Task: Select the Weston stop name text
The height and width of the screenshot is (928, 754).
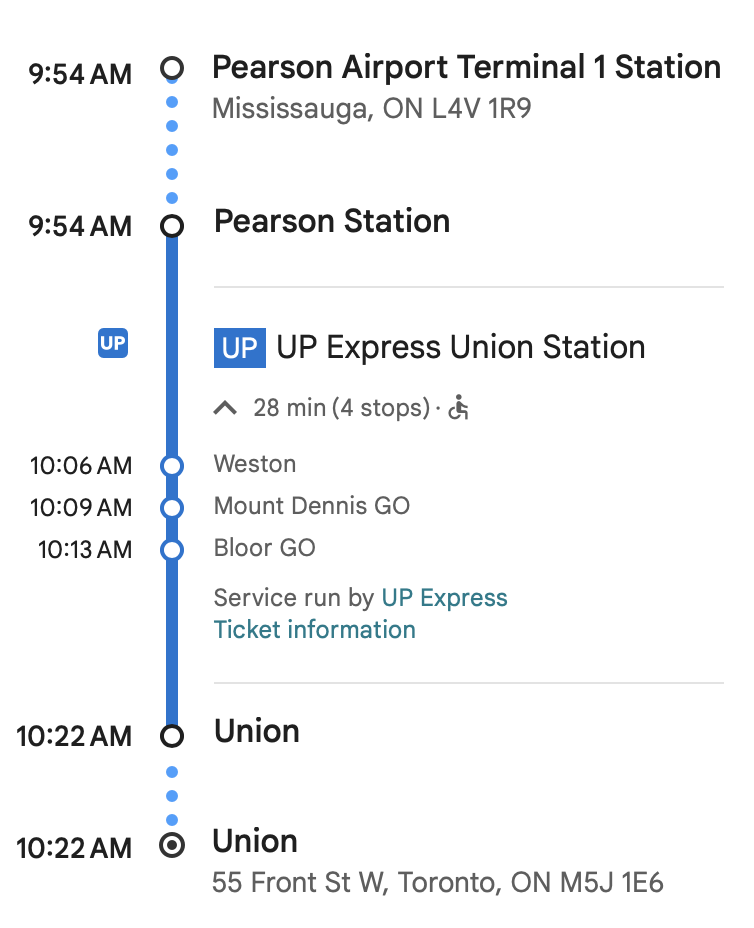Action: [254, 464]
